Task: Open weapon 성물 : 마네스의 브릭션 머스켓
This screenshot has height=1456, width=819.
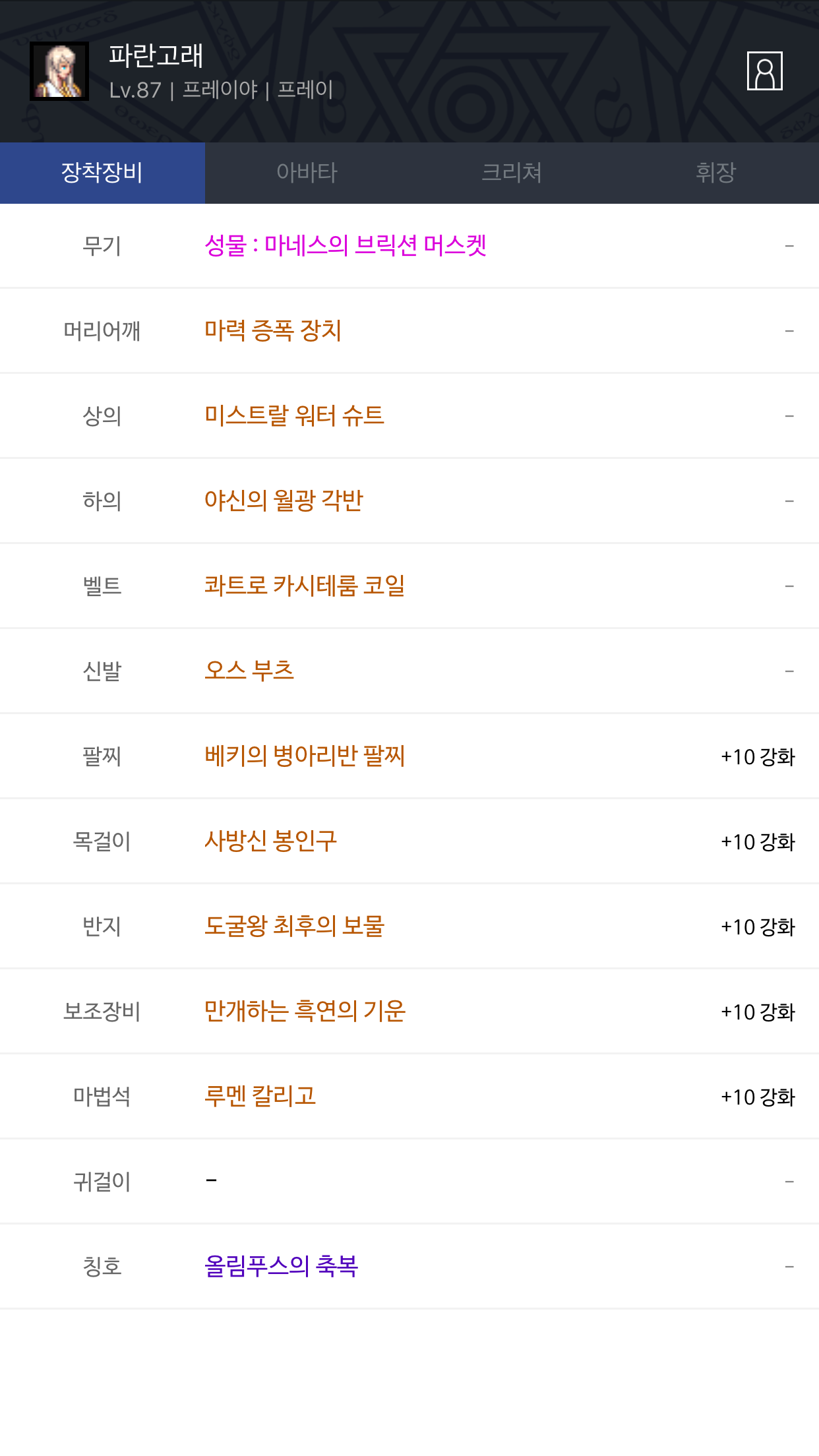Action: (346, 245)
